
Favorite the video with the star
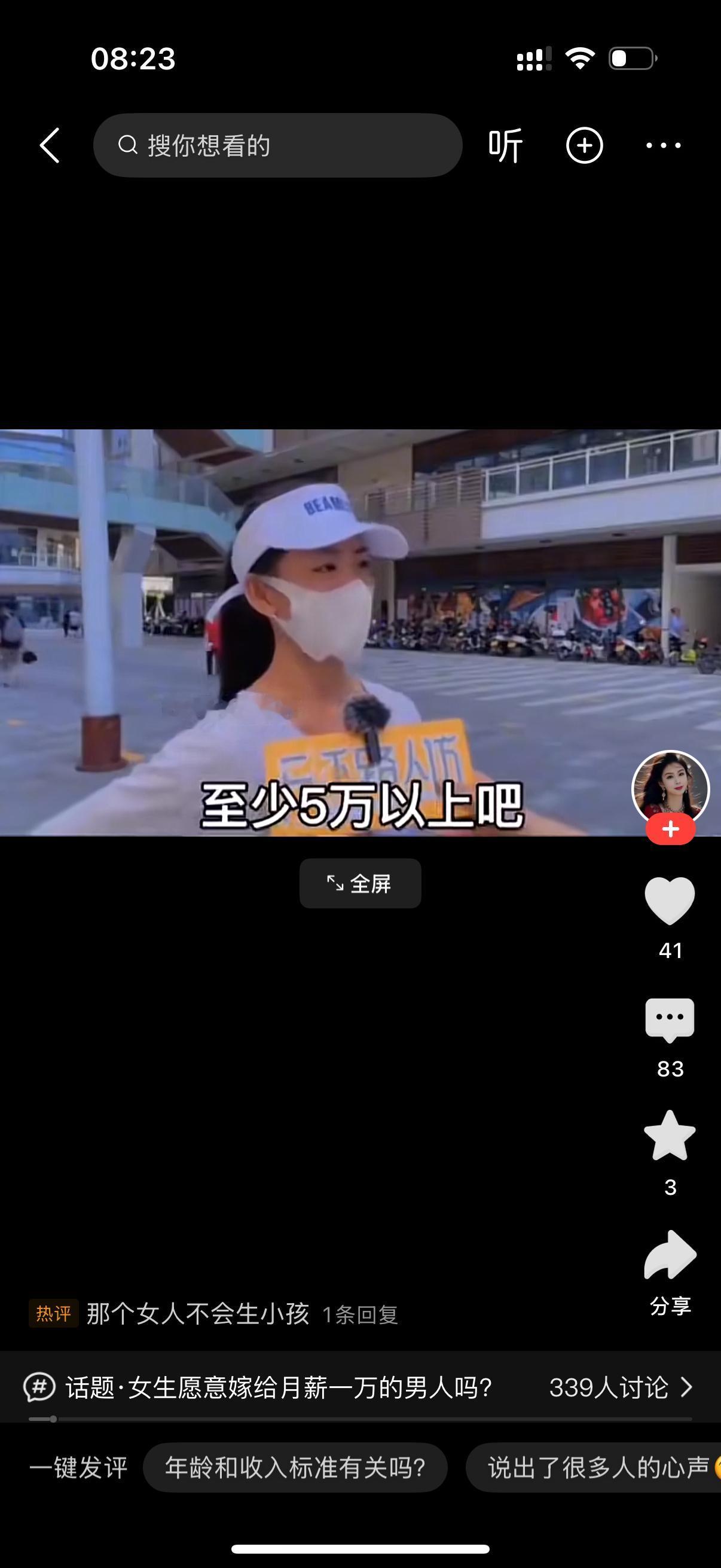pyautogui.click(x=669, y=1137)
